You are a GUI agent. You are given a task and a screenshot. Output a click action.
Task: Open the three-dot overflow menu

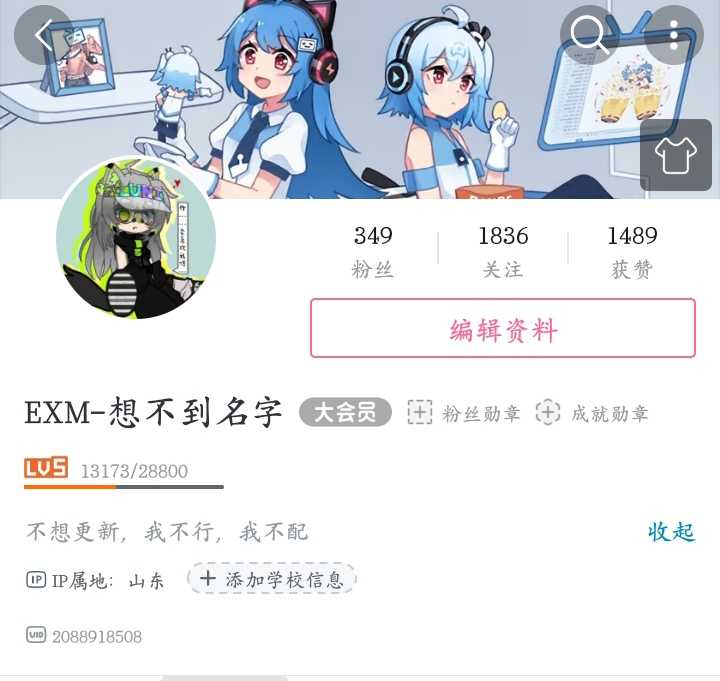pos(675,35)
